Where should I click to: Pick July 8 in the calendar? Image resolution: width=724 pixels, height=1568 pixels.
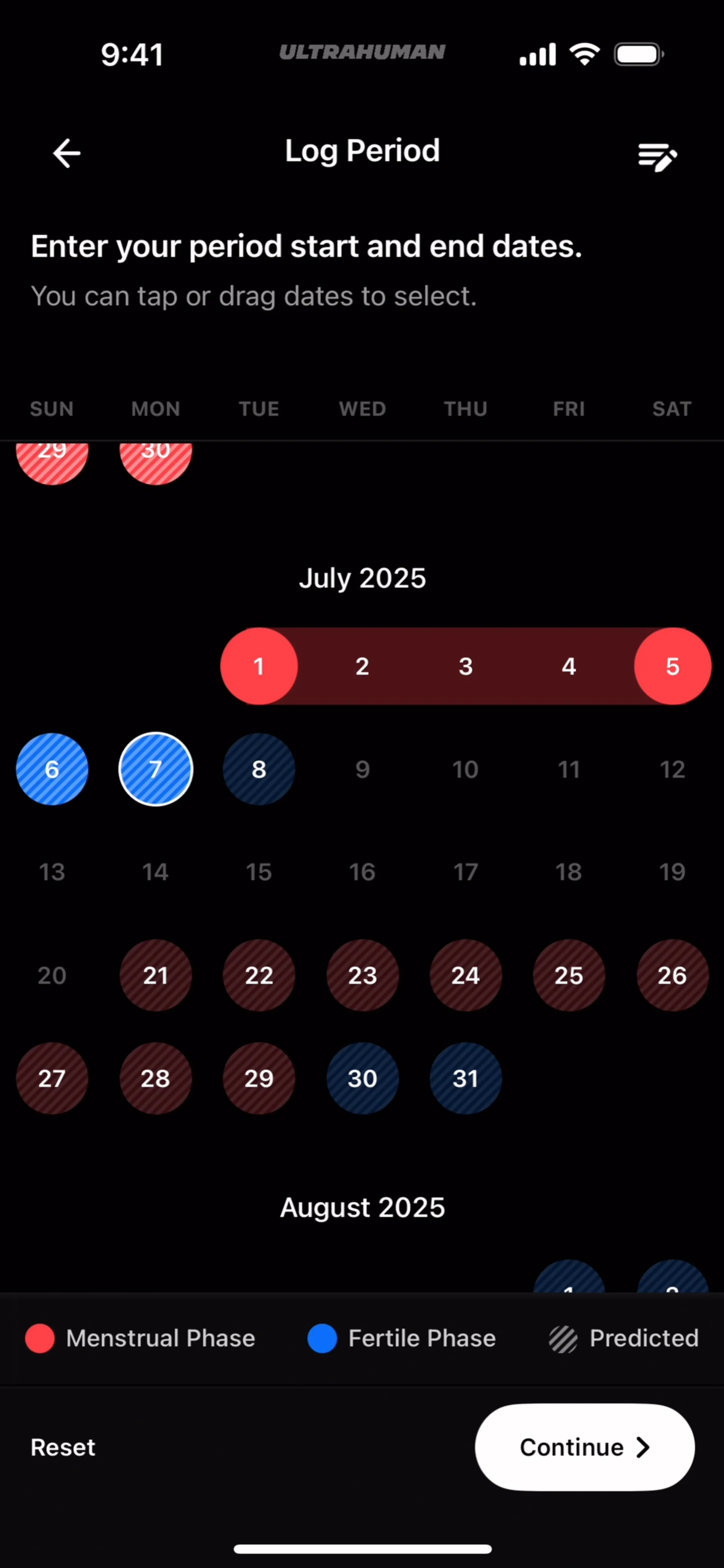click(x=259, y=769)
